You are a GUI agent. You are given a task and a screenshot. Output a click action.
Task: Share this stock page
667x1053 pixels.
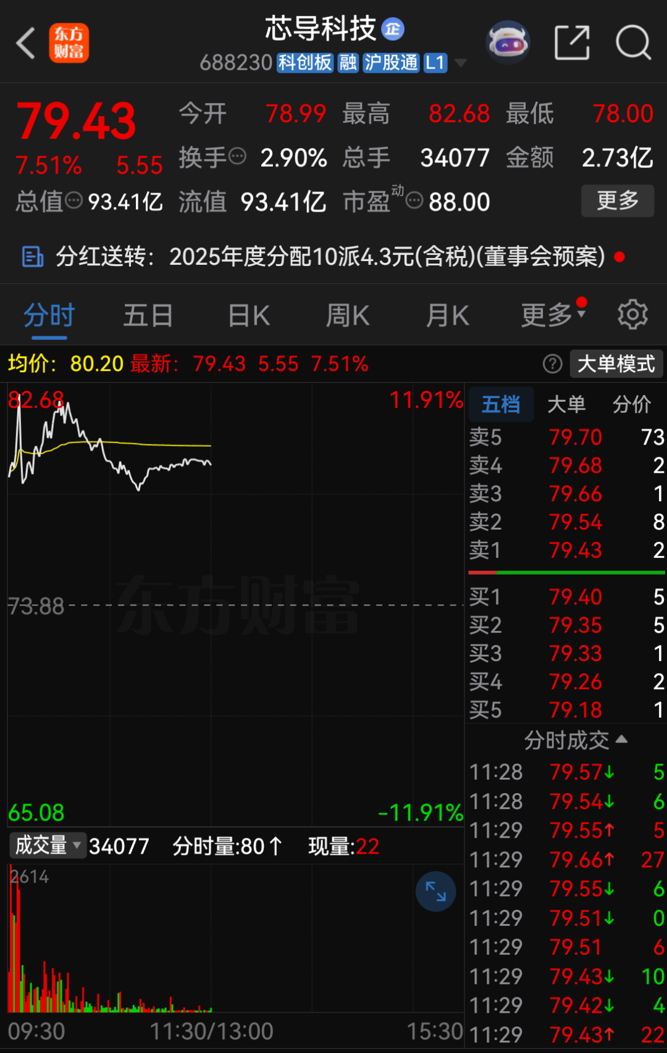(x=571, y=43)
